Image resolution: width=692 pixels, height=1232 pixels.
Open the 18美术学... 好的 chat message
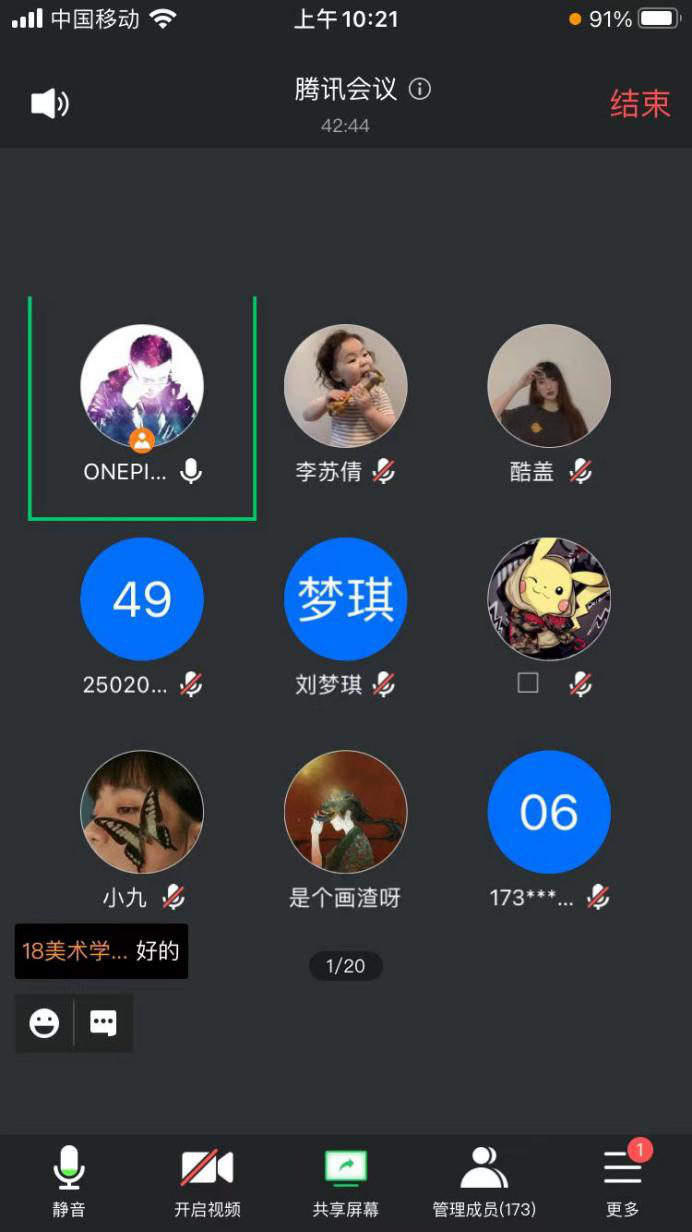[101, 951]
